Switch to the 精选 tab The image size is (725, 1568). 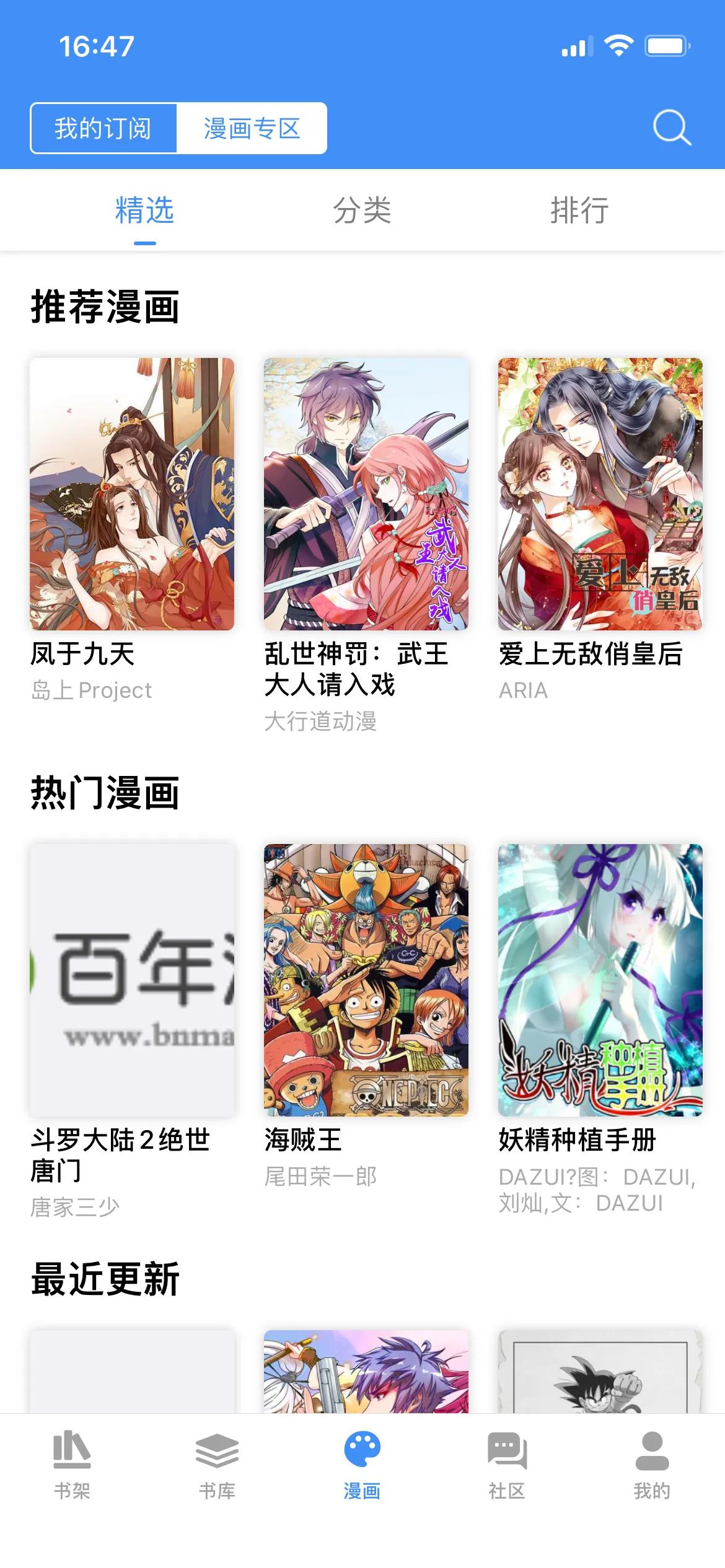pyautogui.click(x=144, y=211)
